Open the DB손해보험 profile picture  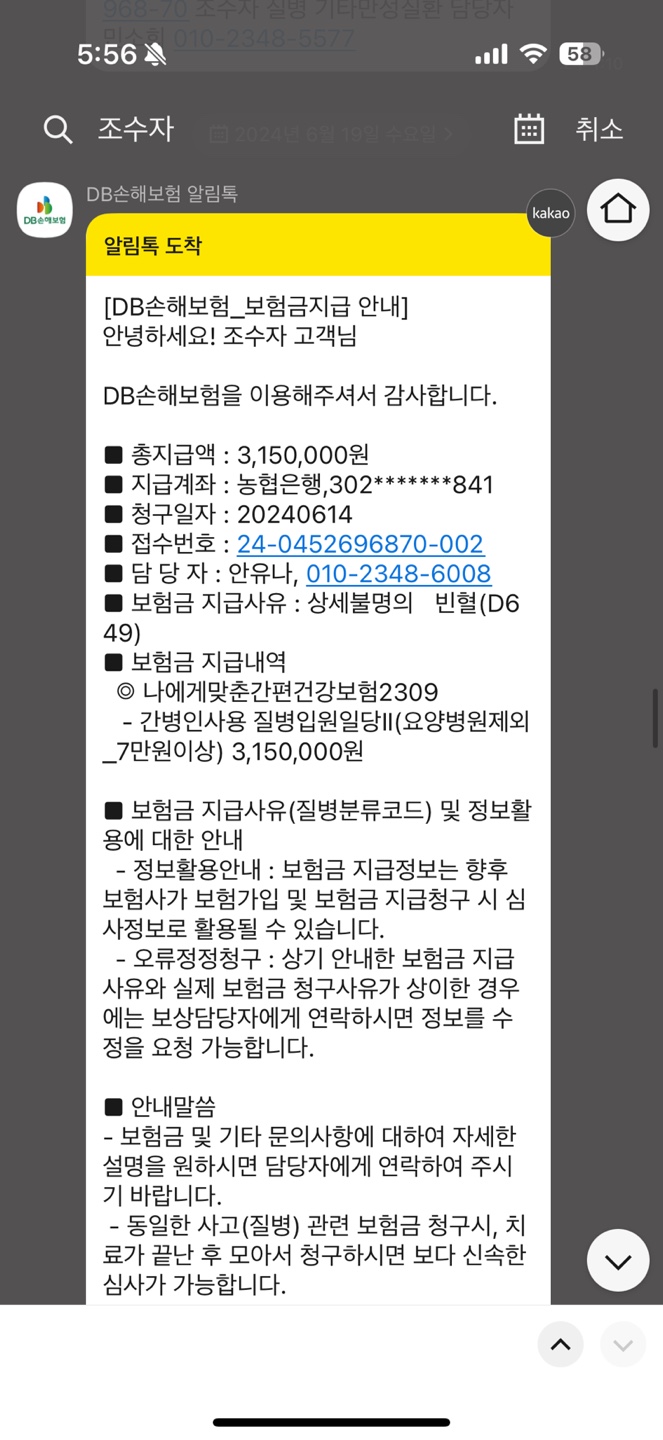coord(45,210)
